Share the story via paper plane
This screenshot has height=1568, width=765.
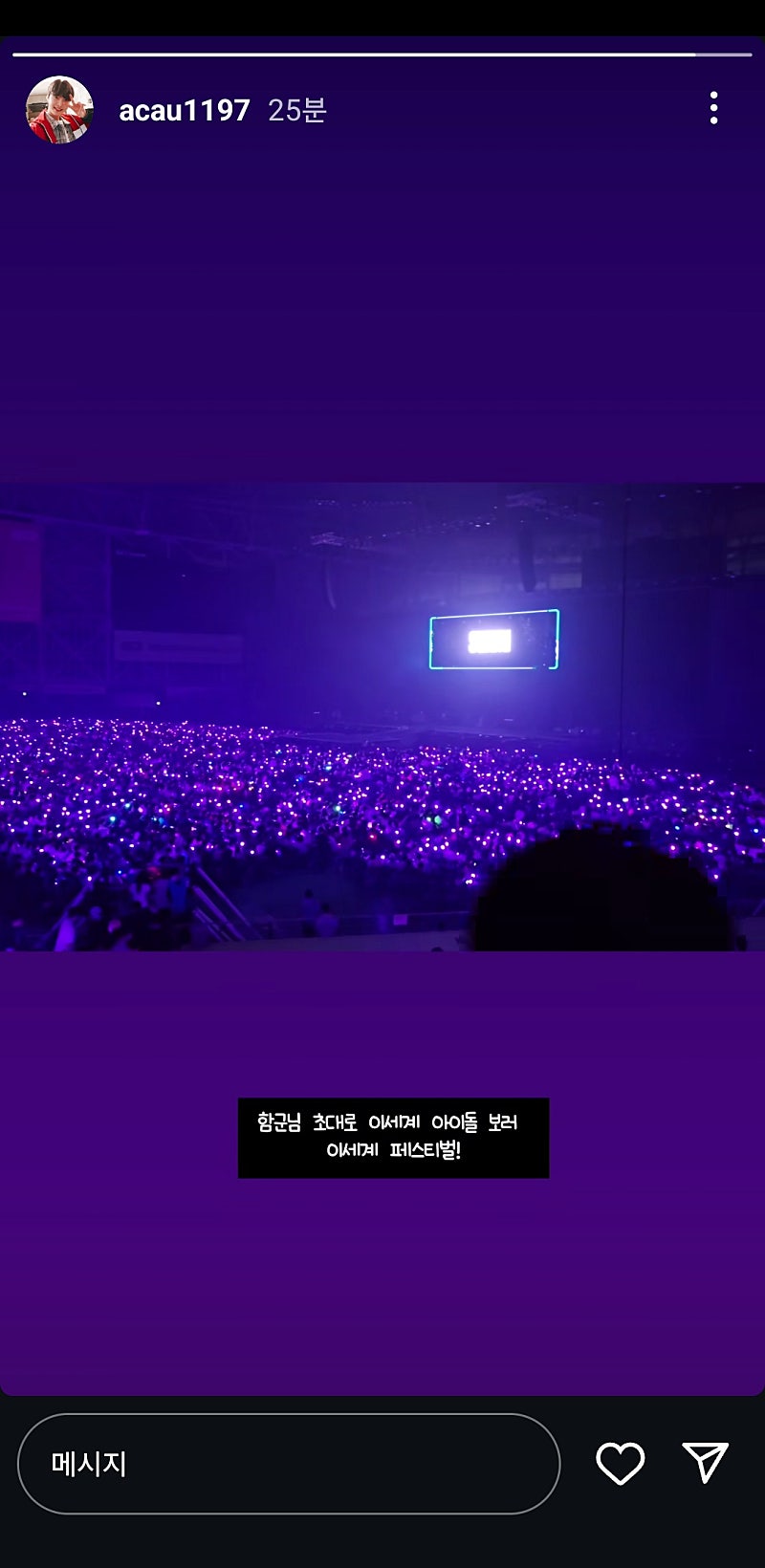[706, 1462]
